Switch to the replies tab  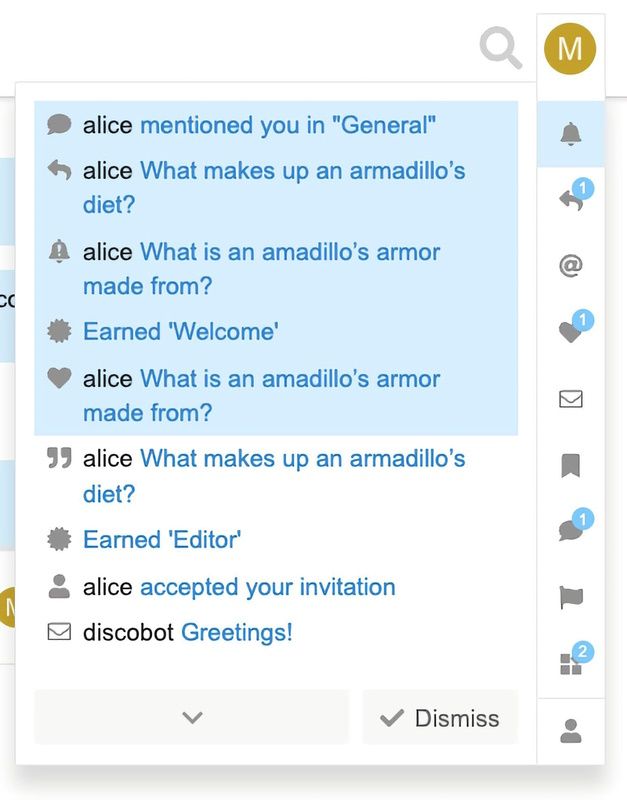[x=571, y=200]
